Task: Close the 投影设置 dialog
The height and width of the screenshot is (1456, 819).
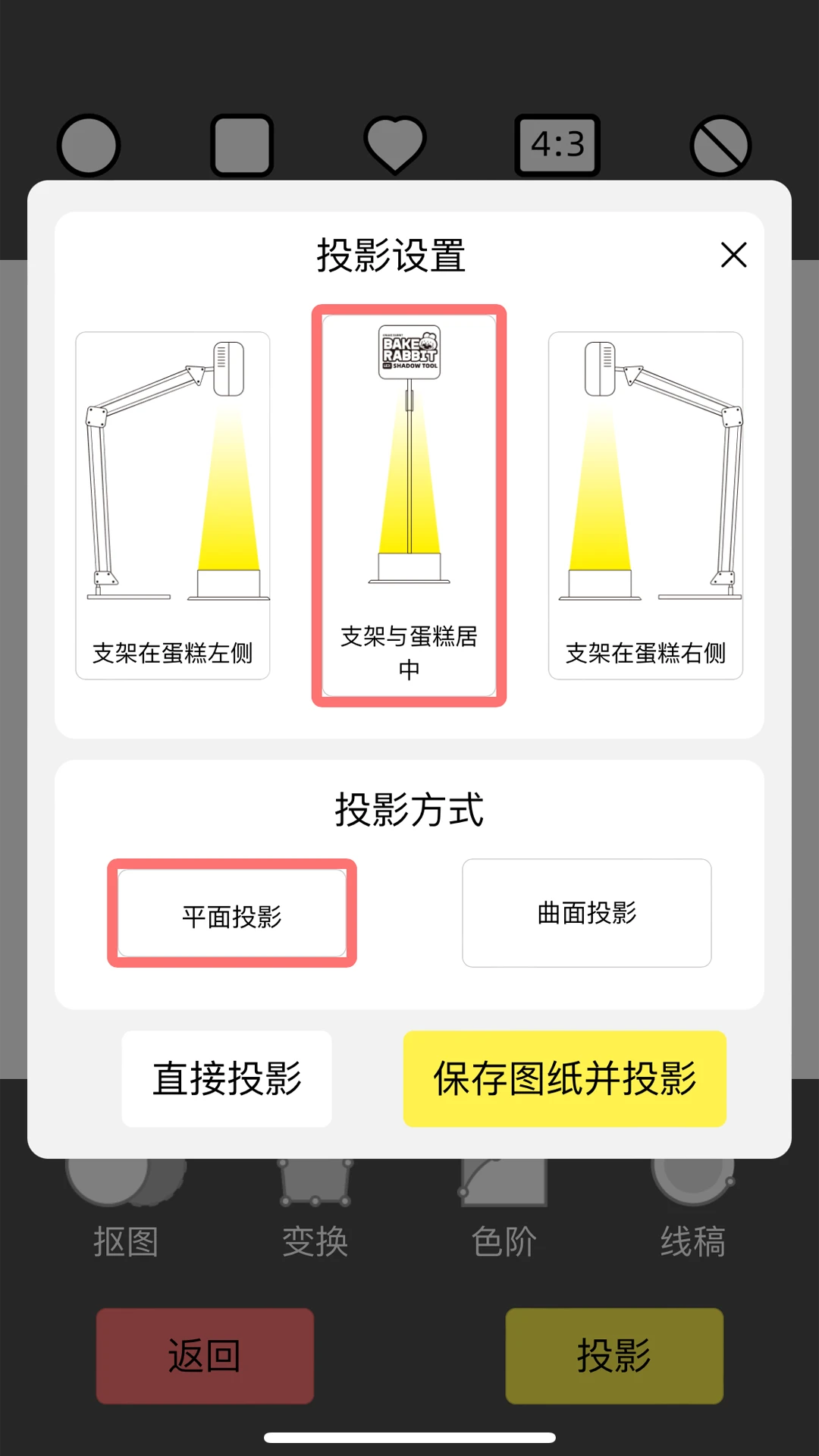Action: (x=733, y=255)
